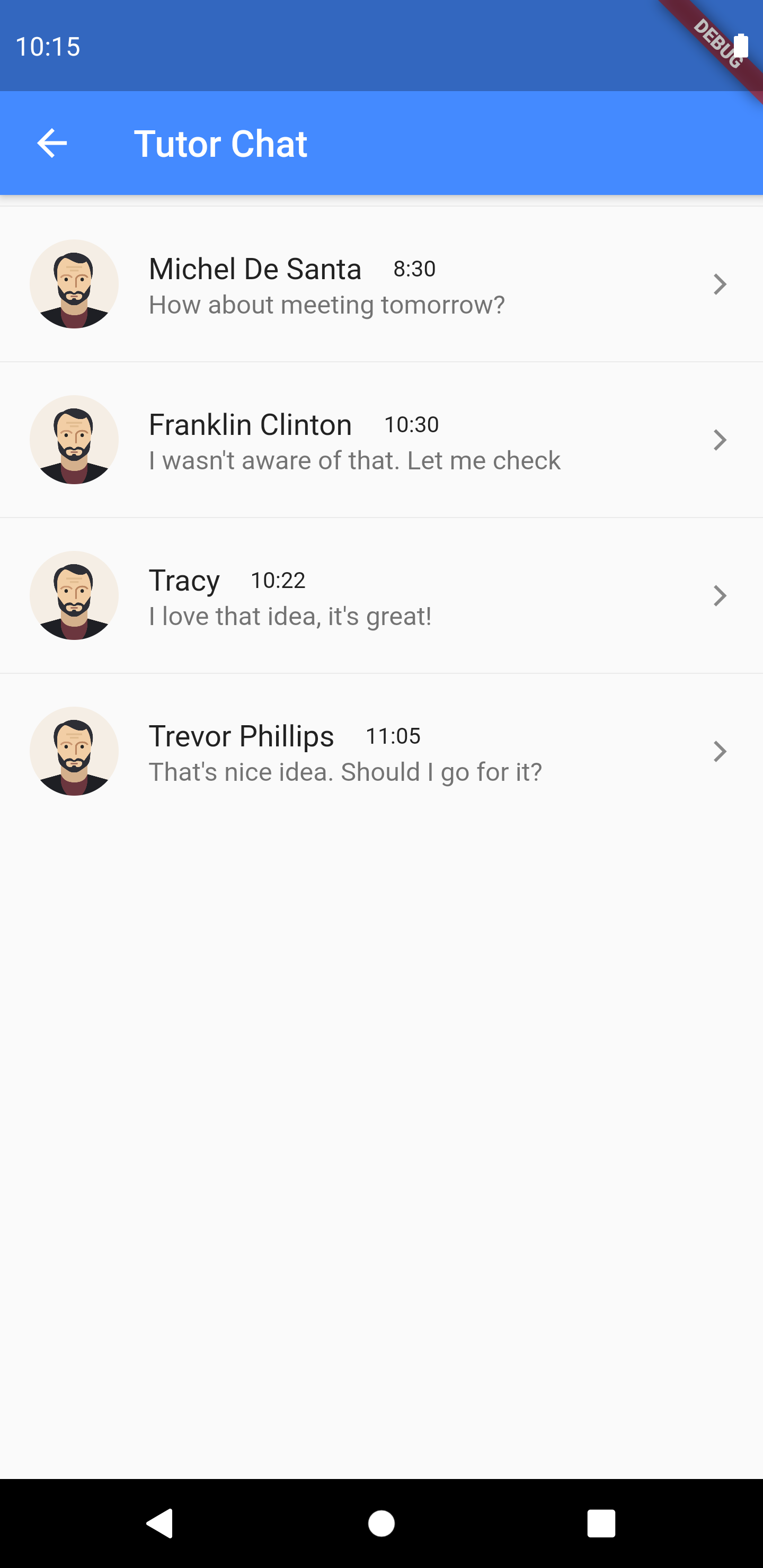Tap the chevron next to Trevor Phillips

point(721,751)
